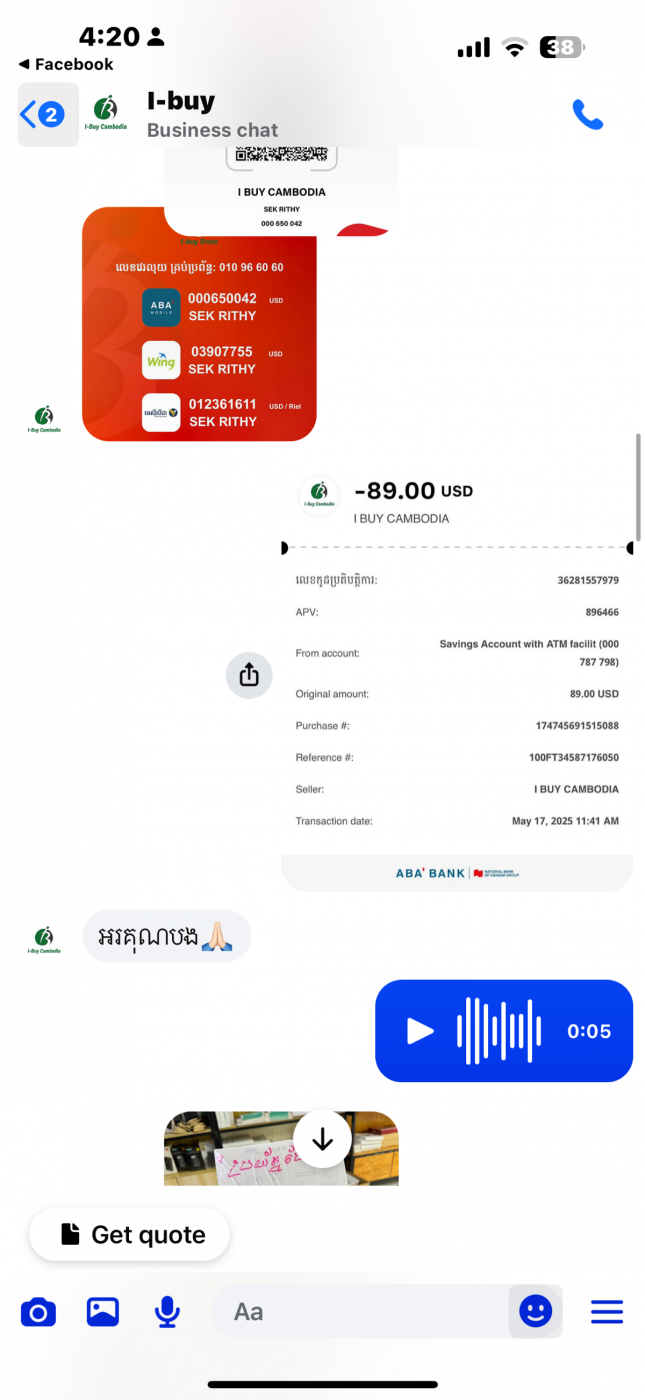Start a voice call with I-buy
The height and width of the screenshot is (1400, 645).
pos(588,115)
